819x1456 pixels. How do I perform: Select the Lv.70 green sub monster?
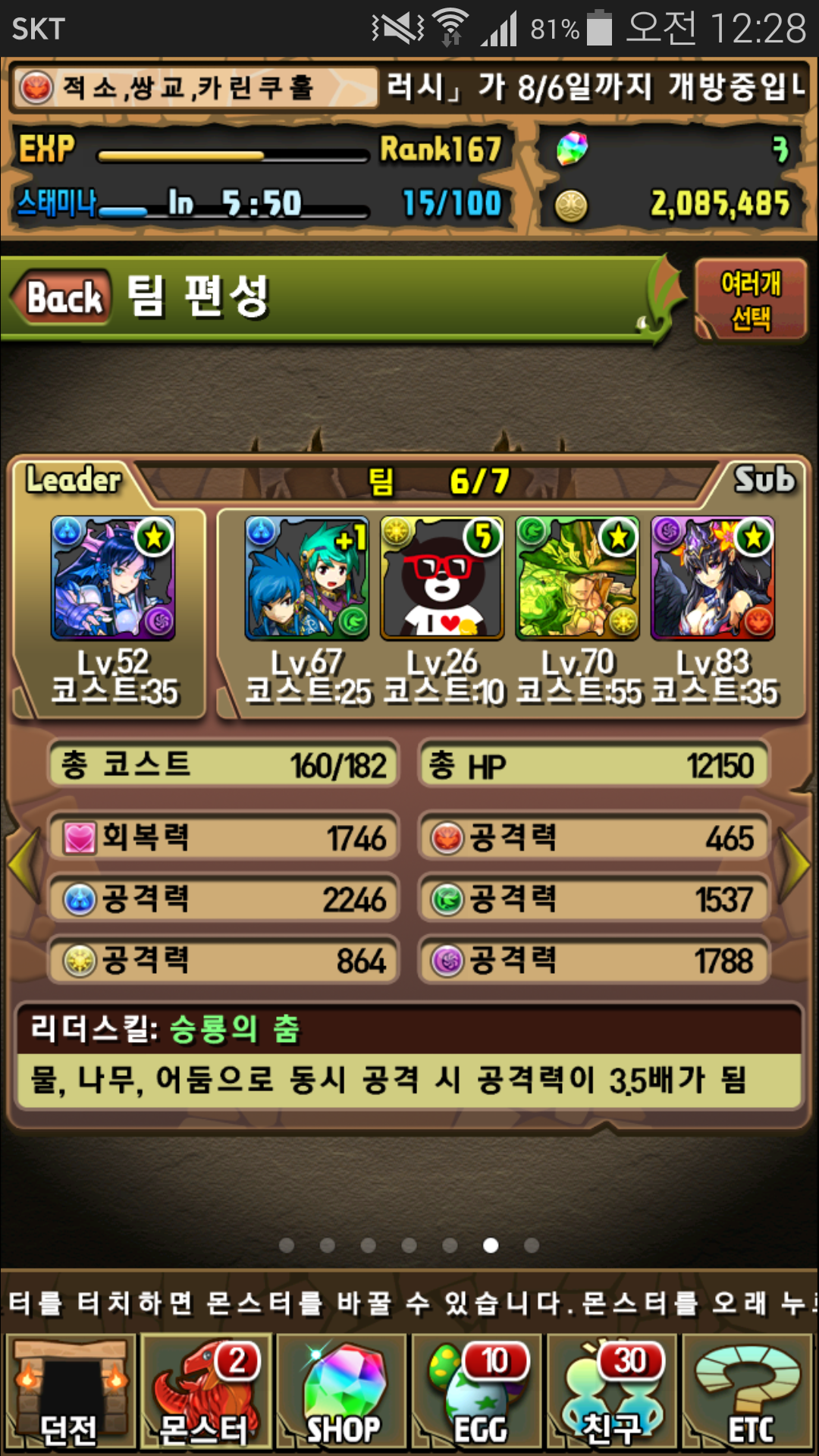[578, 578]
